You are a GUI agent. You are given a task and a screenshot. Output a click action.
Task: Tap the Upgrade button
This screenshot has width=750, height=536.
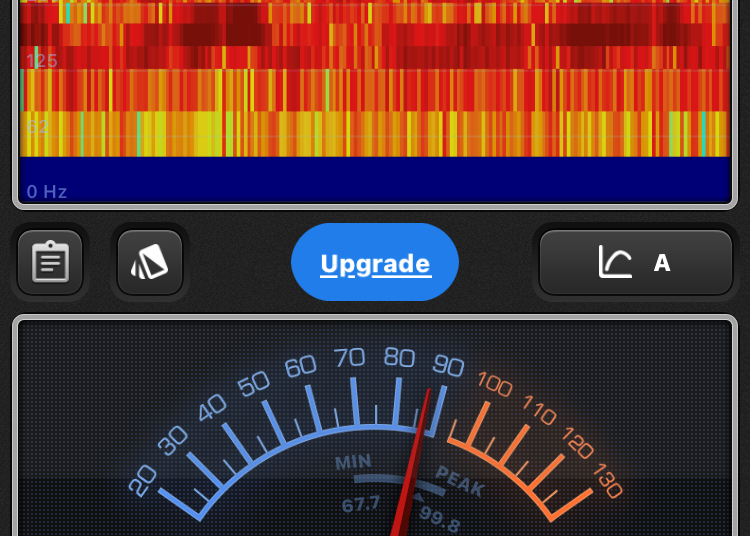(x=375, y=263)
